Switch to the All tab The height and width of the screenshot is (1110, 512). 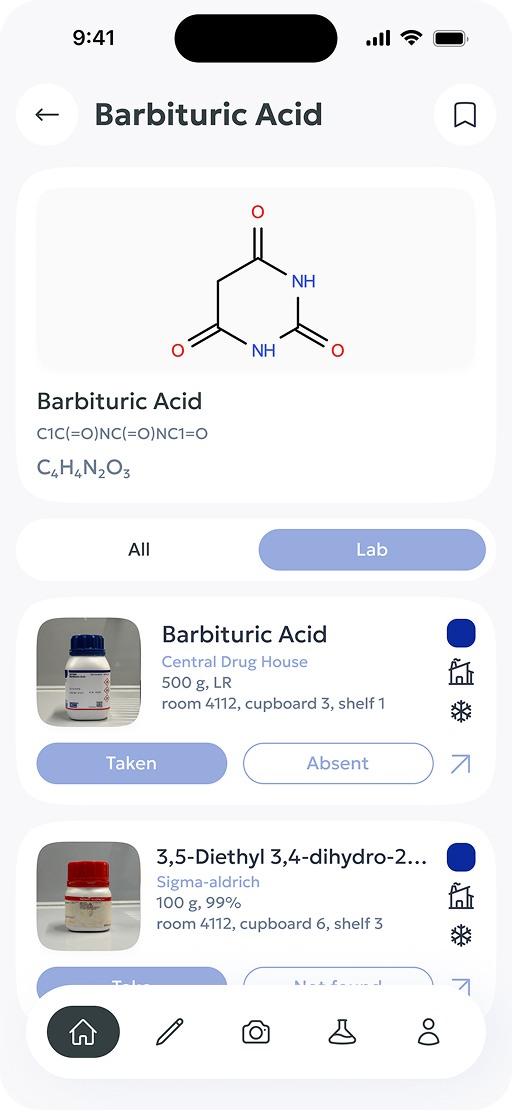coord(139,550)
